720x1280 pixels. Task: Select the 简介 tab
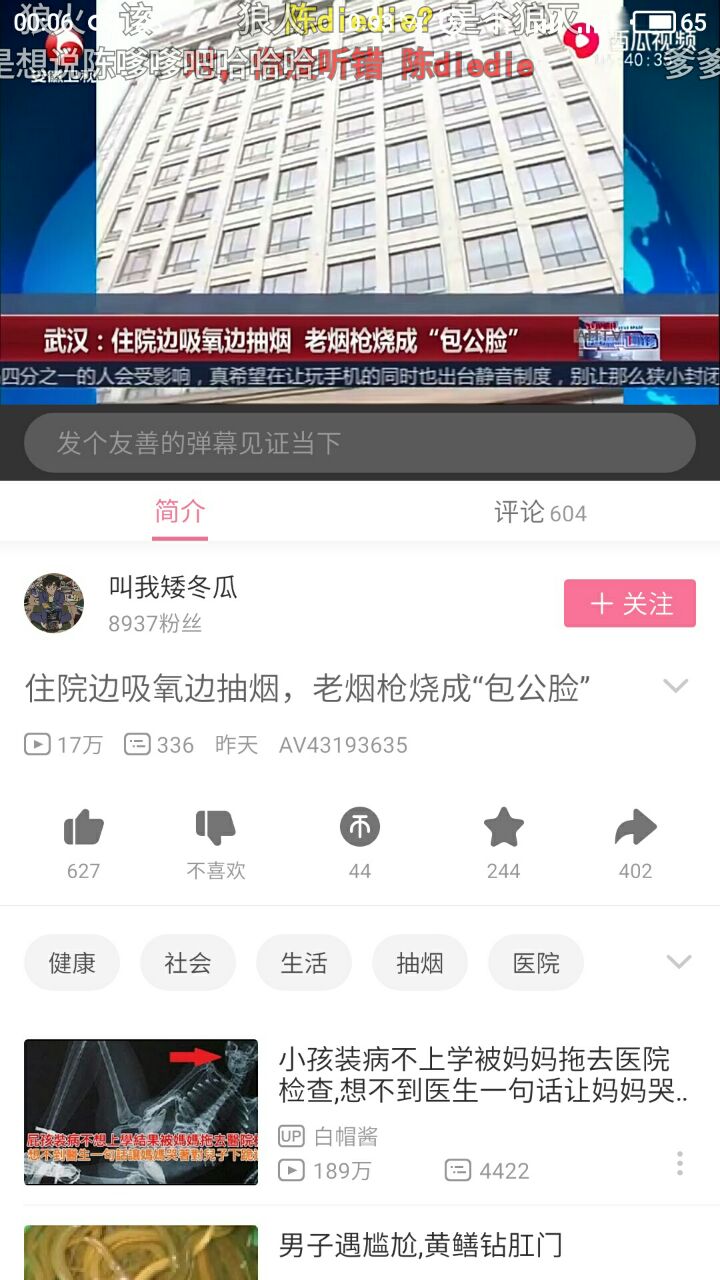[180, 512]
